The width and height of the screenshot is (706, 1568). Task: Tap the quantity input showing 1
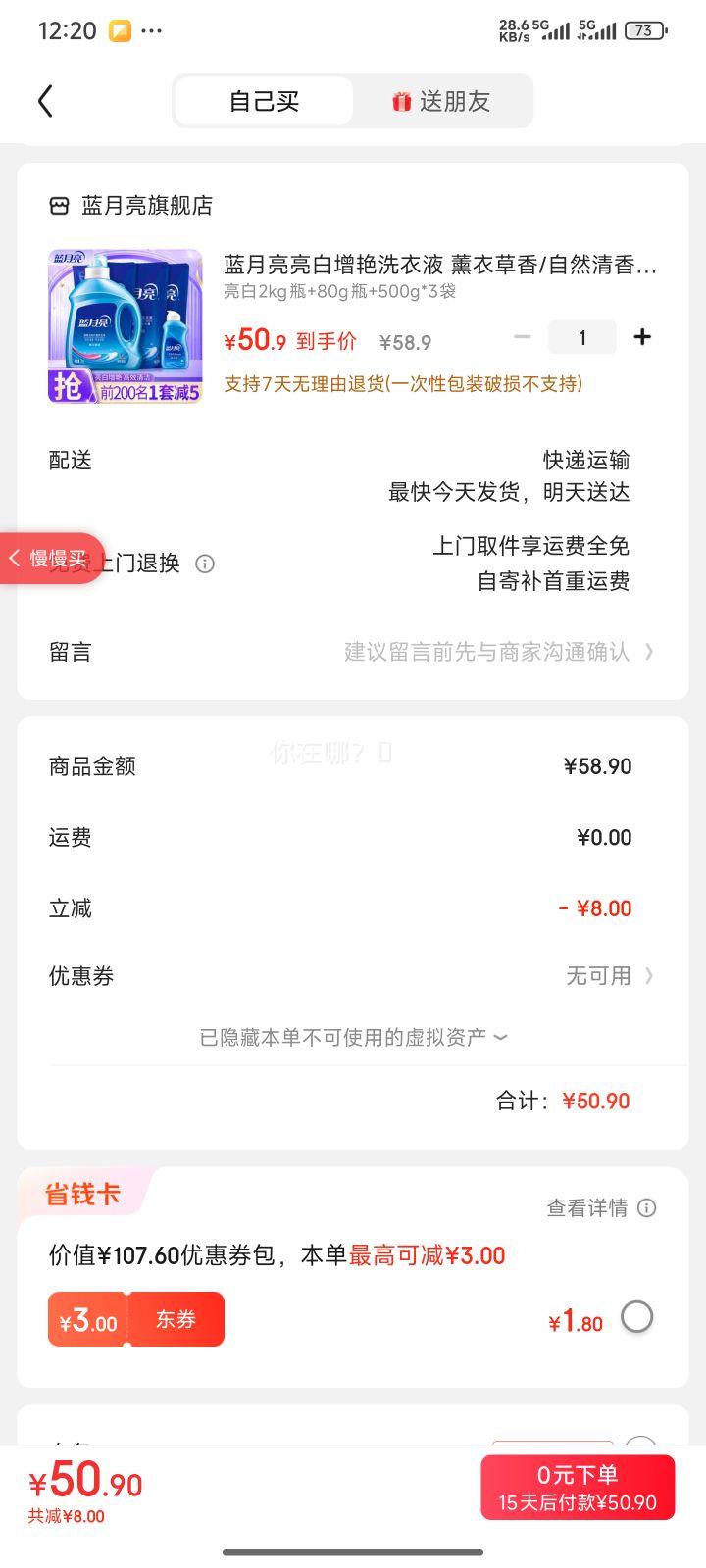point(582,337)
